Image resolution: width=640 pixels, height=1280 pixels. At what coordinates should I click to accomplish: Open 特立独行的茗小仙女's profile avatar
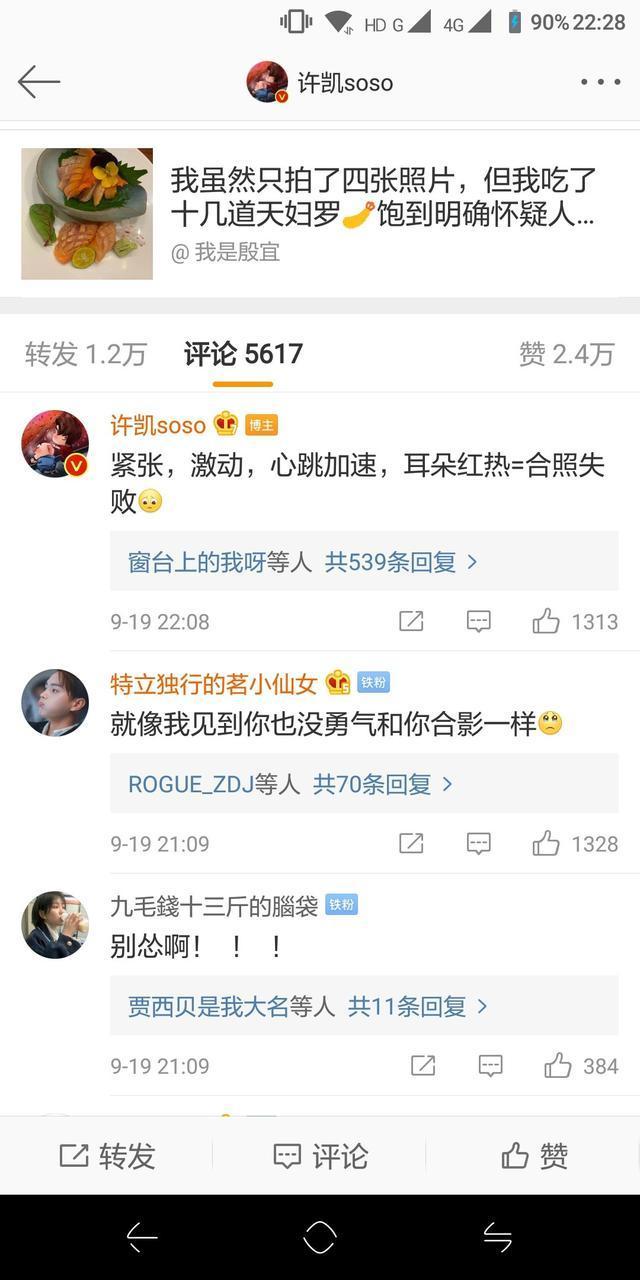pyautogui.click(x=55, y=702)
